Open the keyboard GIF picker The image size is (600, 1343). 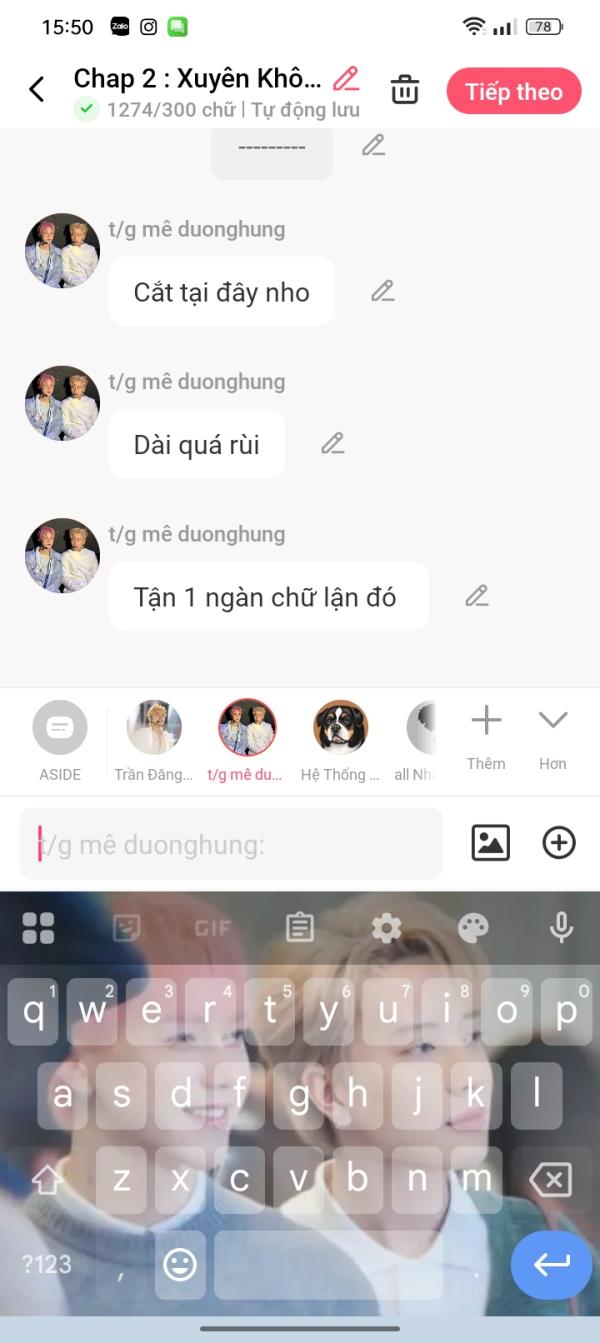pos(212,928)
